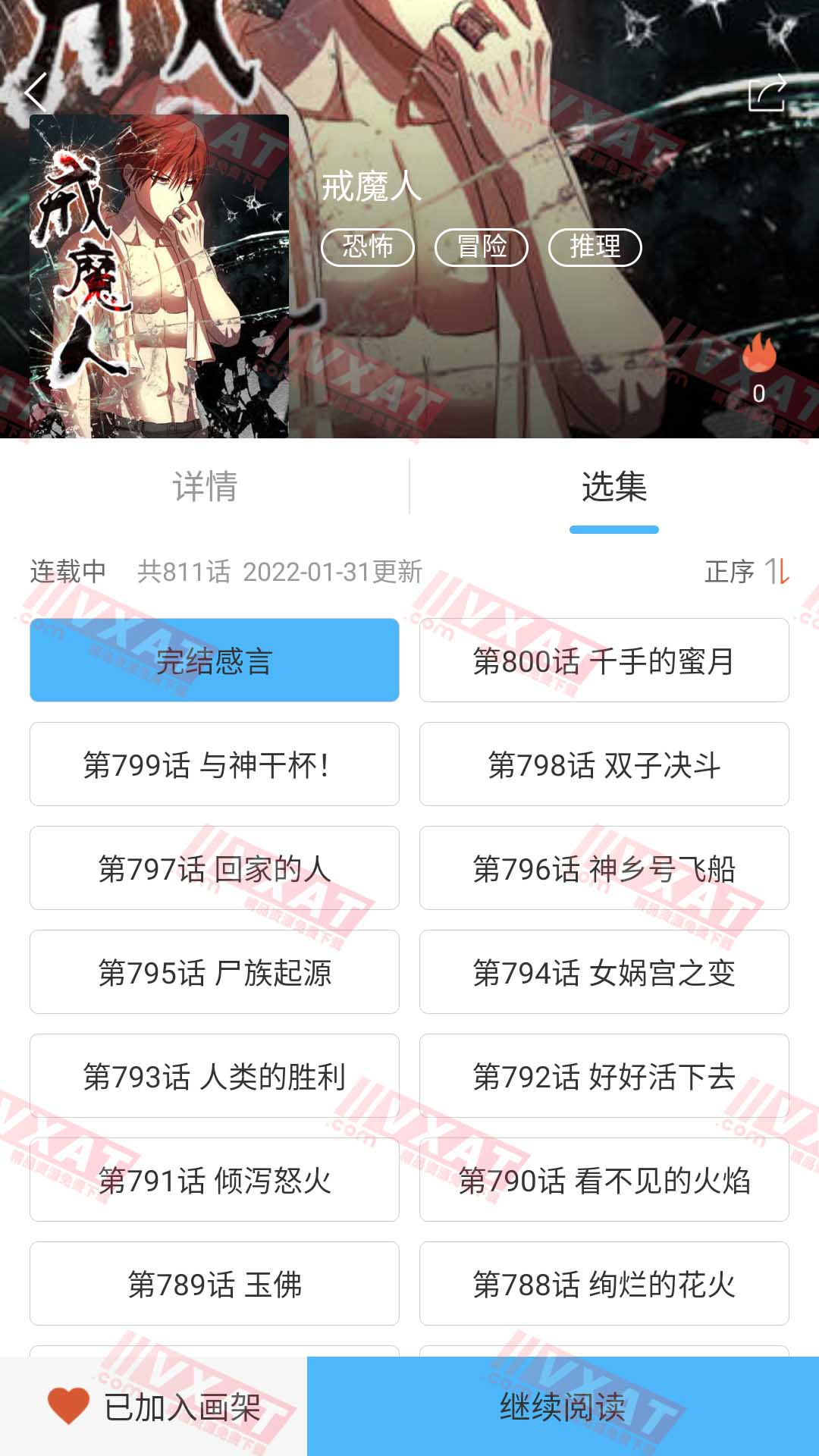The image size is (819, 1456).
Task: Open 第799话 与神干杯!
Action: (x=215, y=764)
